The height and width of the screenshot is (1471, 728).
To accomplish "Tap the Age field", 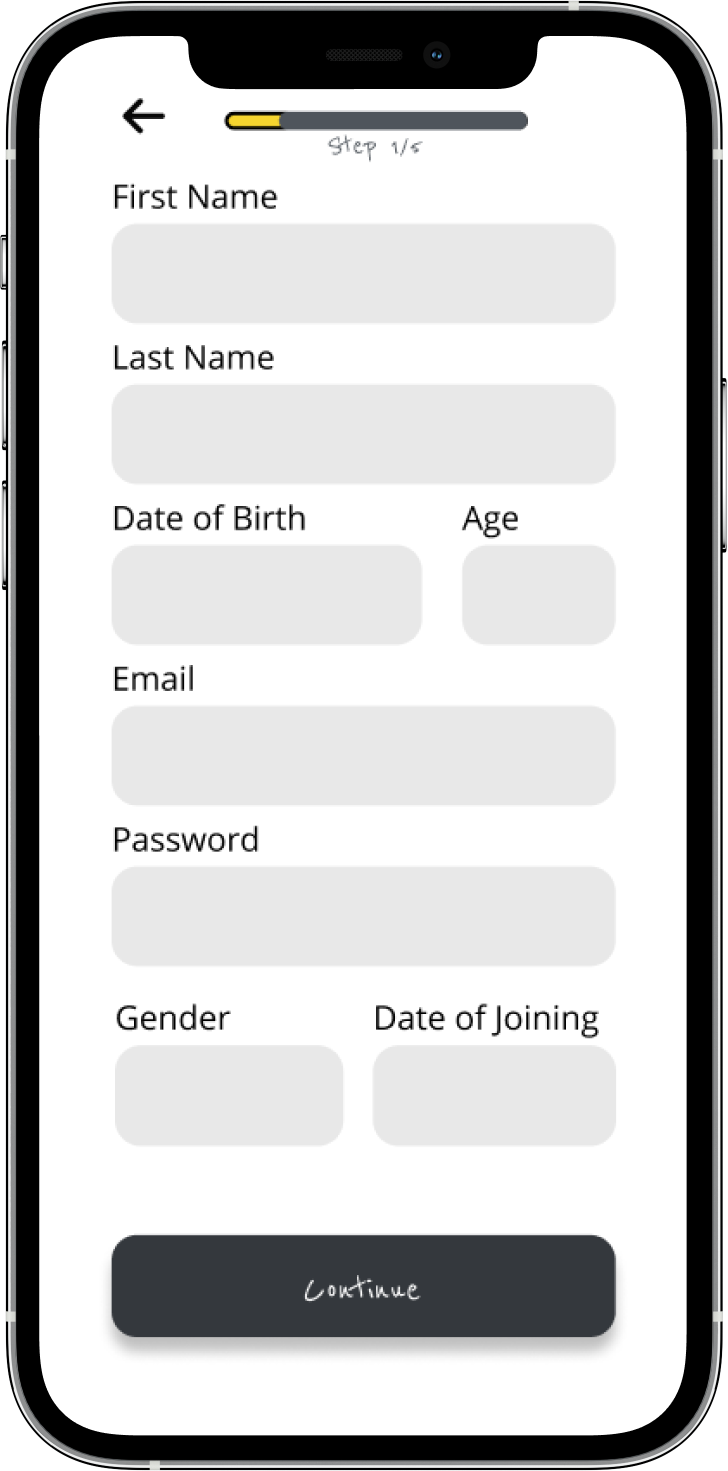I will tap(538, 595).
